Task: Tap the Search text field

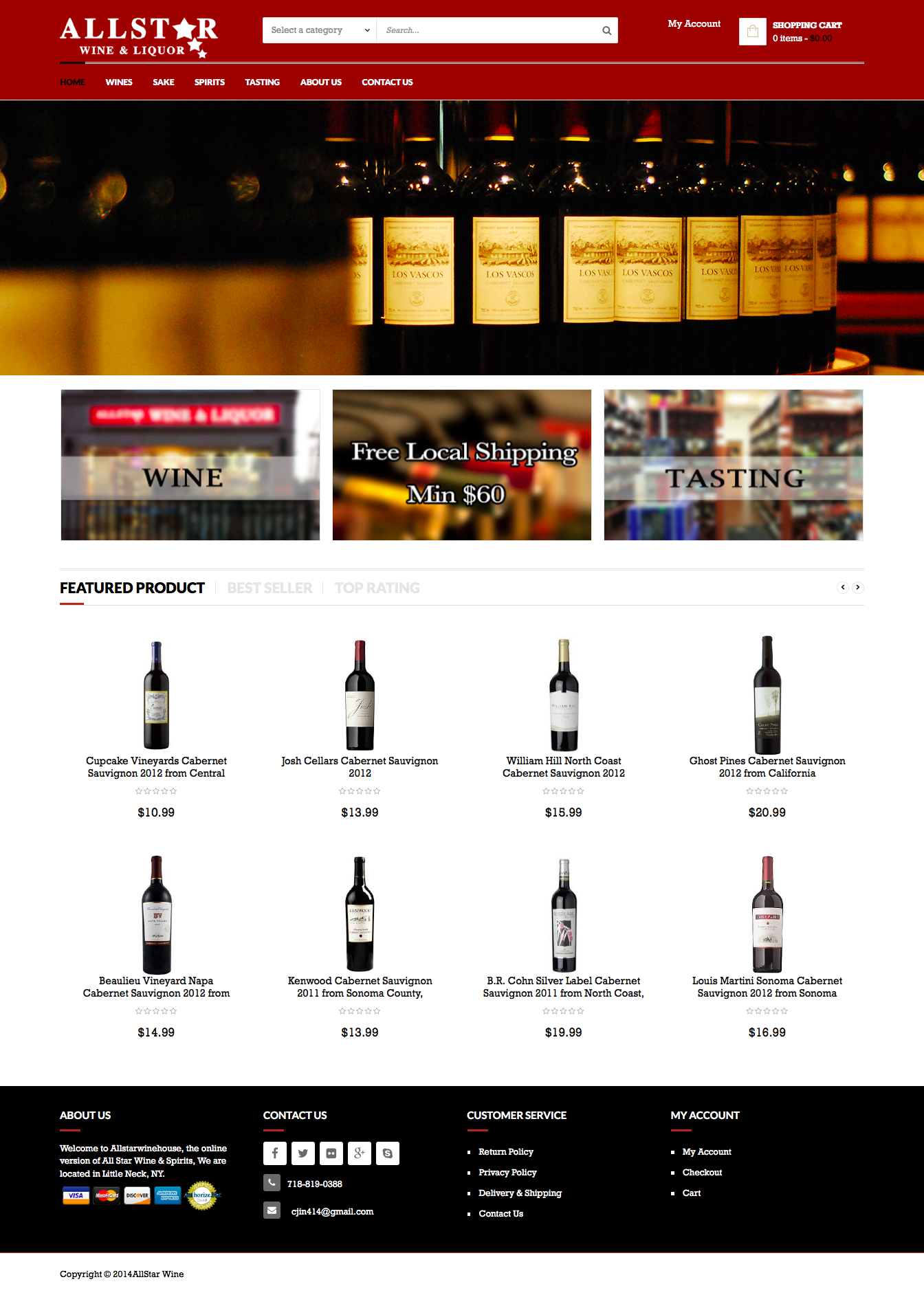Action: coord(485,30)
